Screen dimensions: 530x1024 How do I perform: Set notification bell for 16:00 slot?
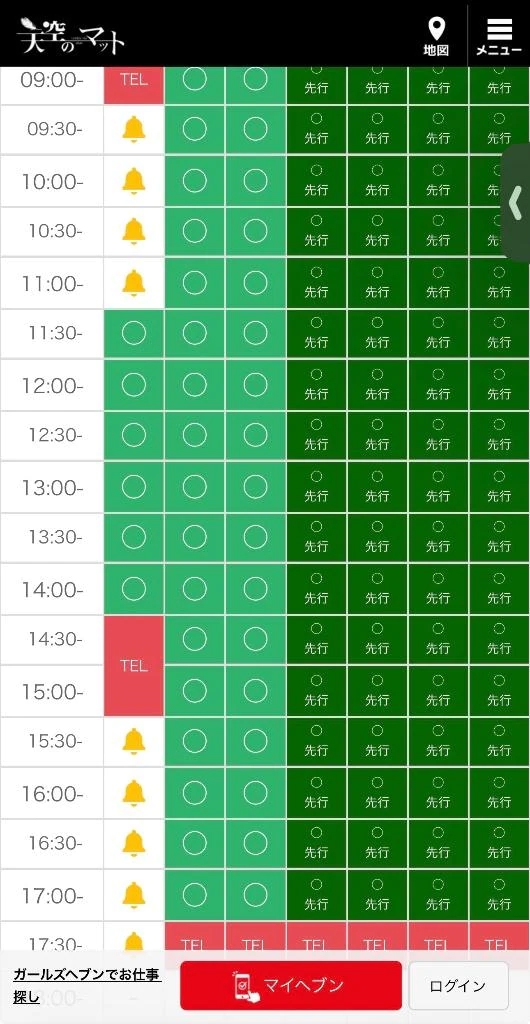pos(134,792)
